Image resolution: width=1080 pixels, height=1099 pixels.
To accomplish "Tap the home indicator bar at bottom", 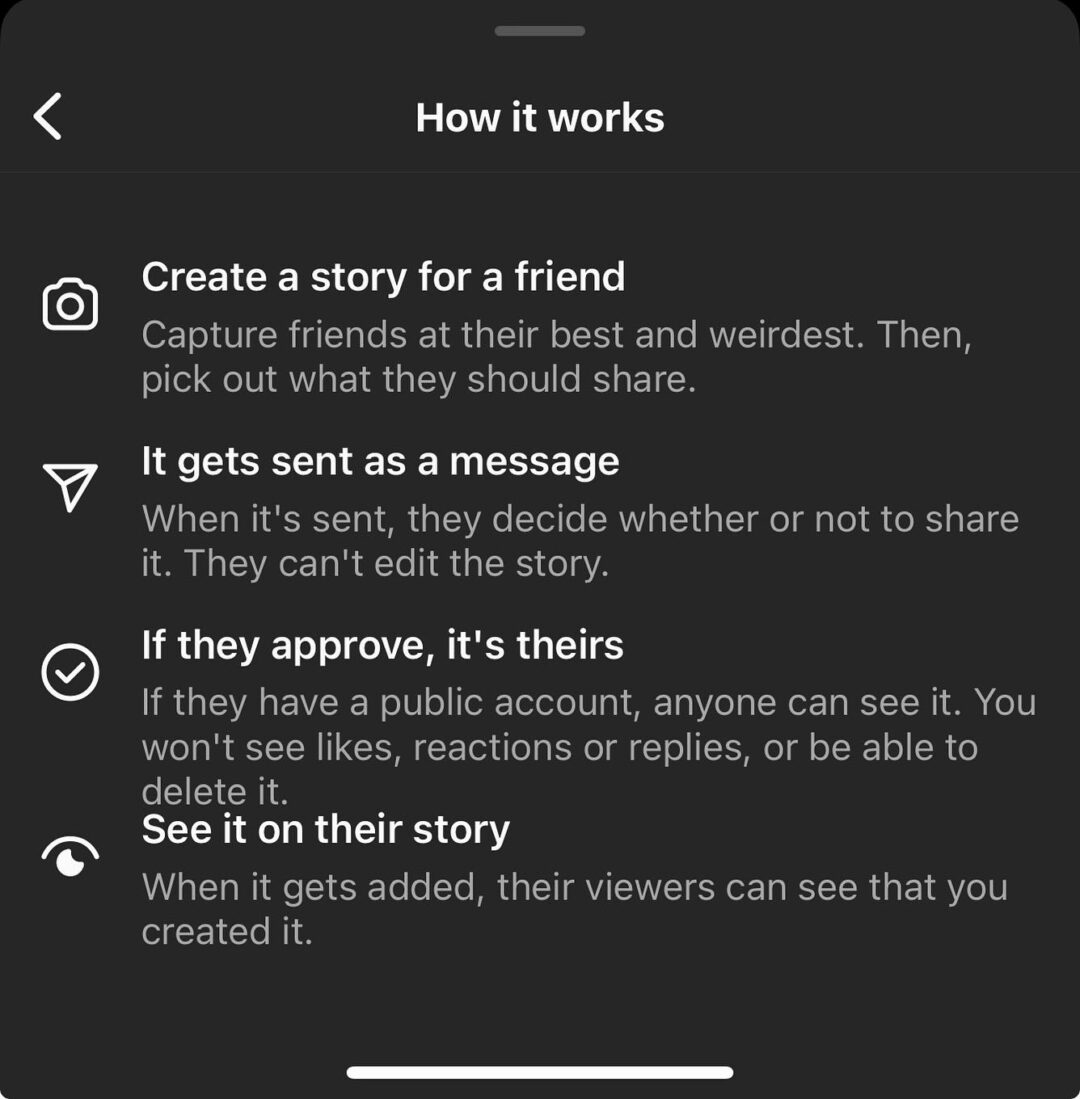I will point(539,1073).
